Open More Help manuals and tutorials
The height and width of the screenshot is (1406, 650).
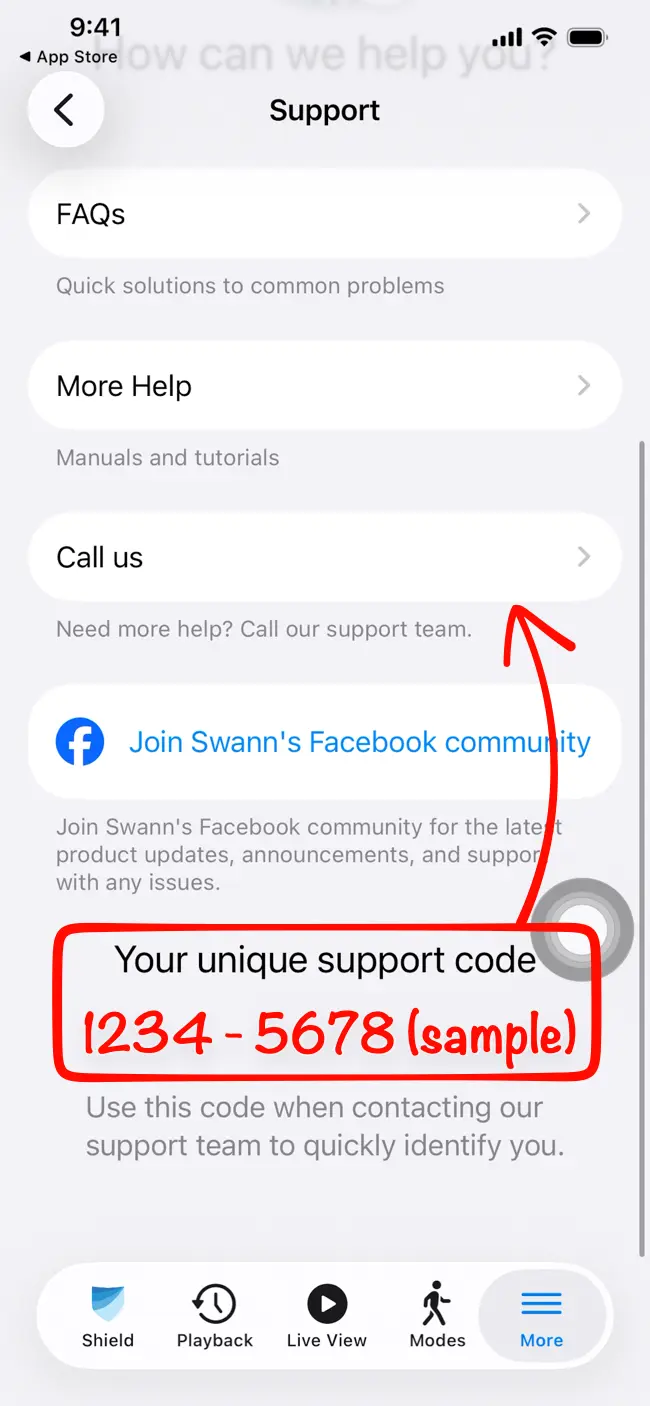(x=325, y=386)
